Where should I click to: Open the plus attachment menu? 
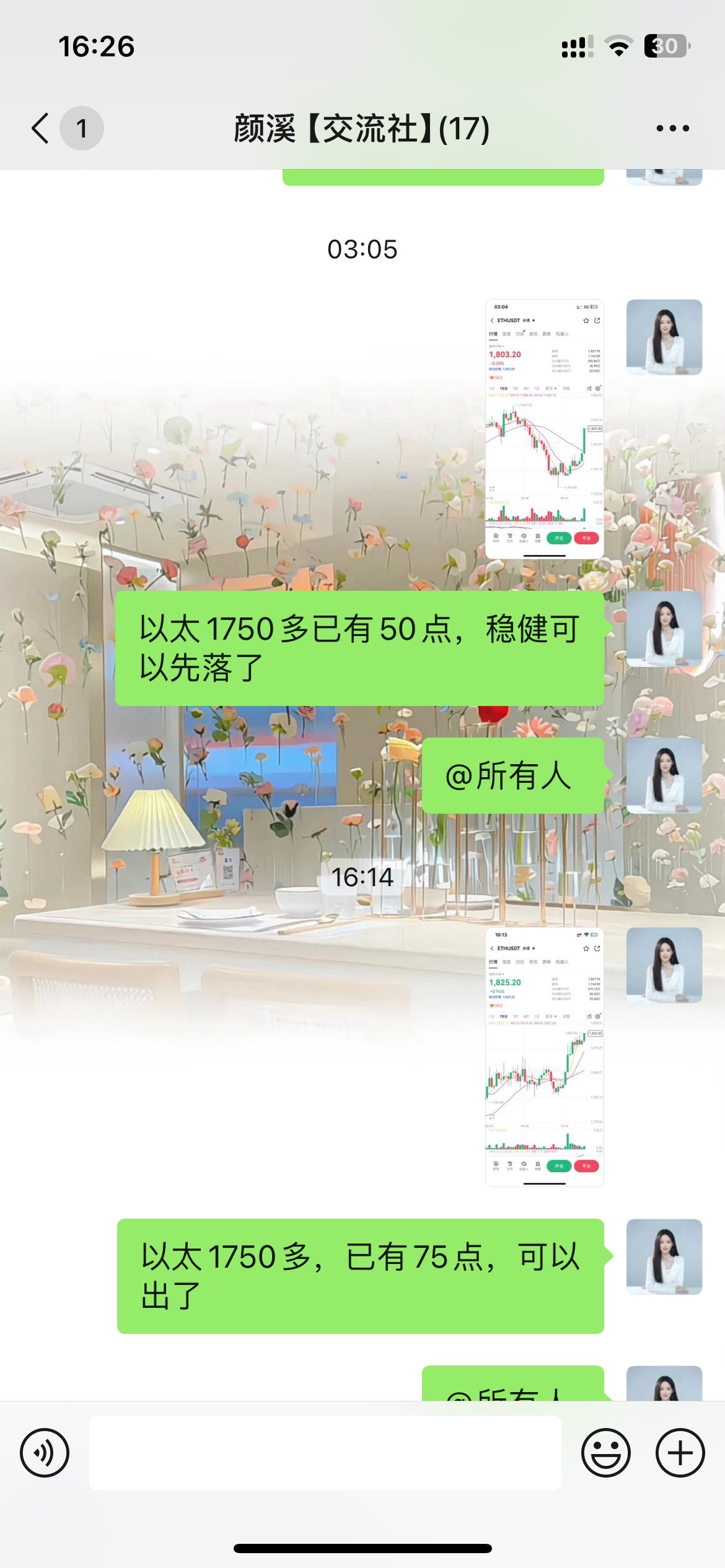(x=680, y=1453)
